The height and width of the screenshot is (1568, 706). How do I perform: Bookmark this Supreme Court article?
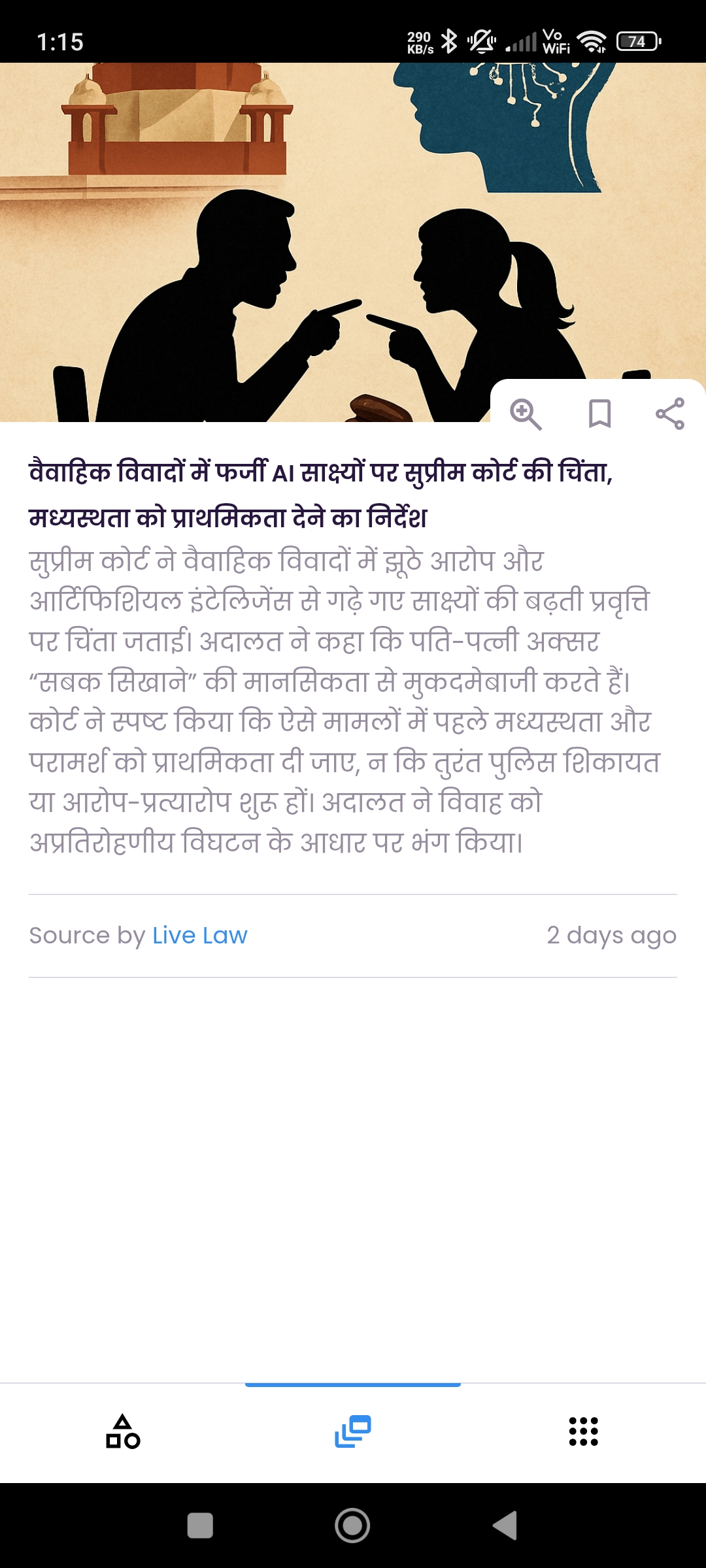599,414
